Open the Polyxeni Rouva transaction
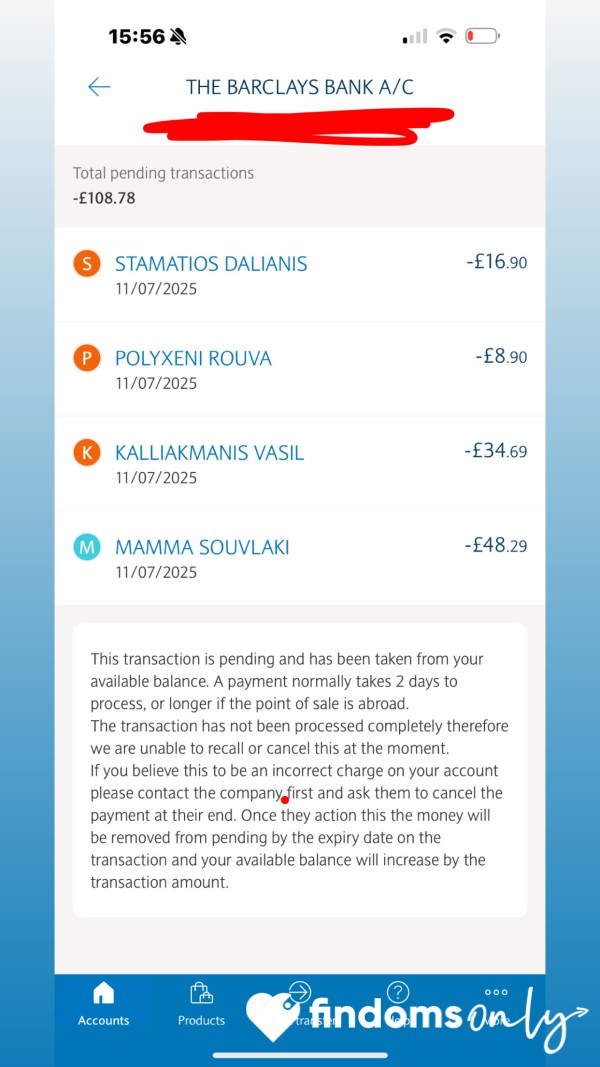The image size is (600, 1067). tap(300, 369)
